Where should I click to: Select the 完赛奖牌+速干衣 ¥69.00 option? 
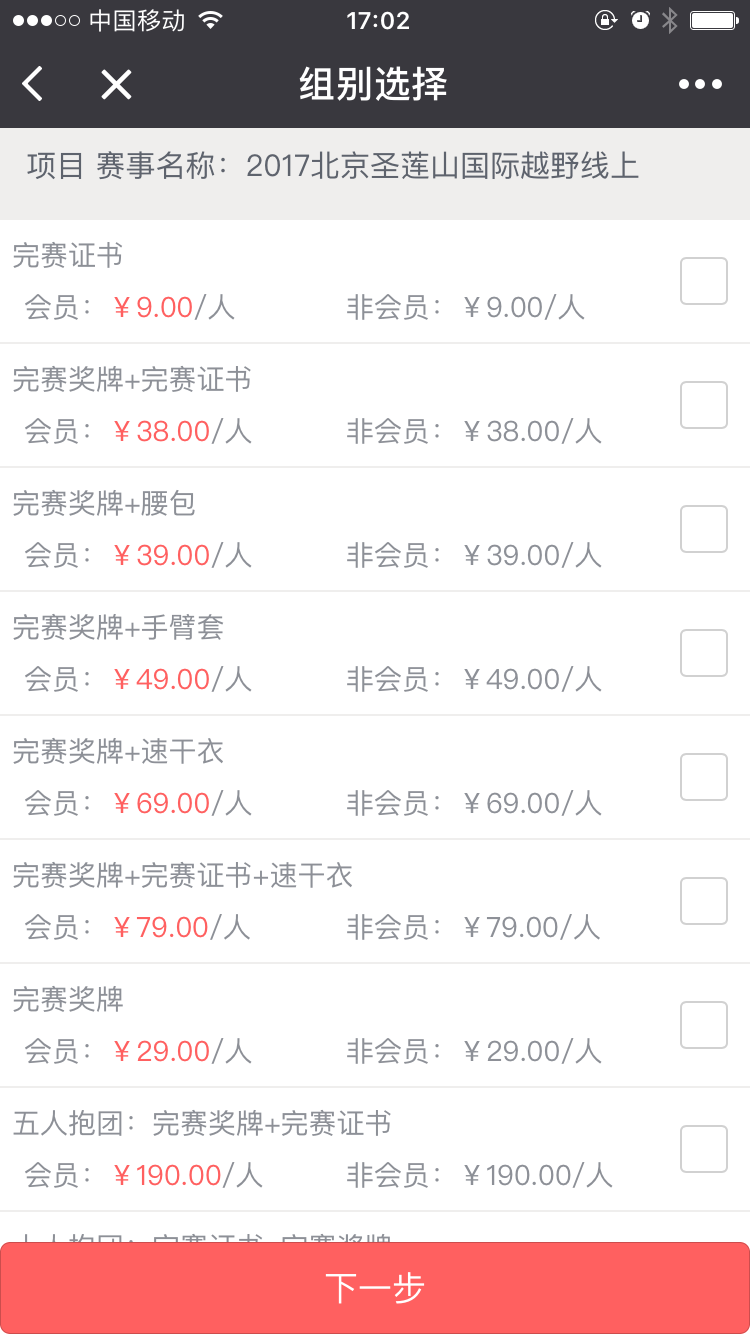click(703, 777)
